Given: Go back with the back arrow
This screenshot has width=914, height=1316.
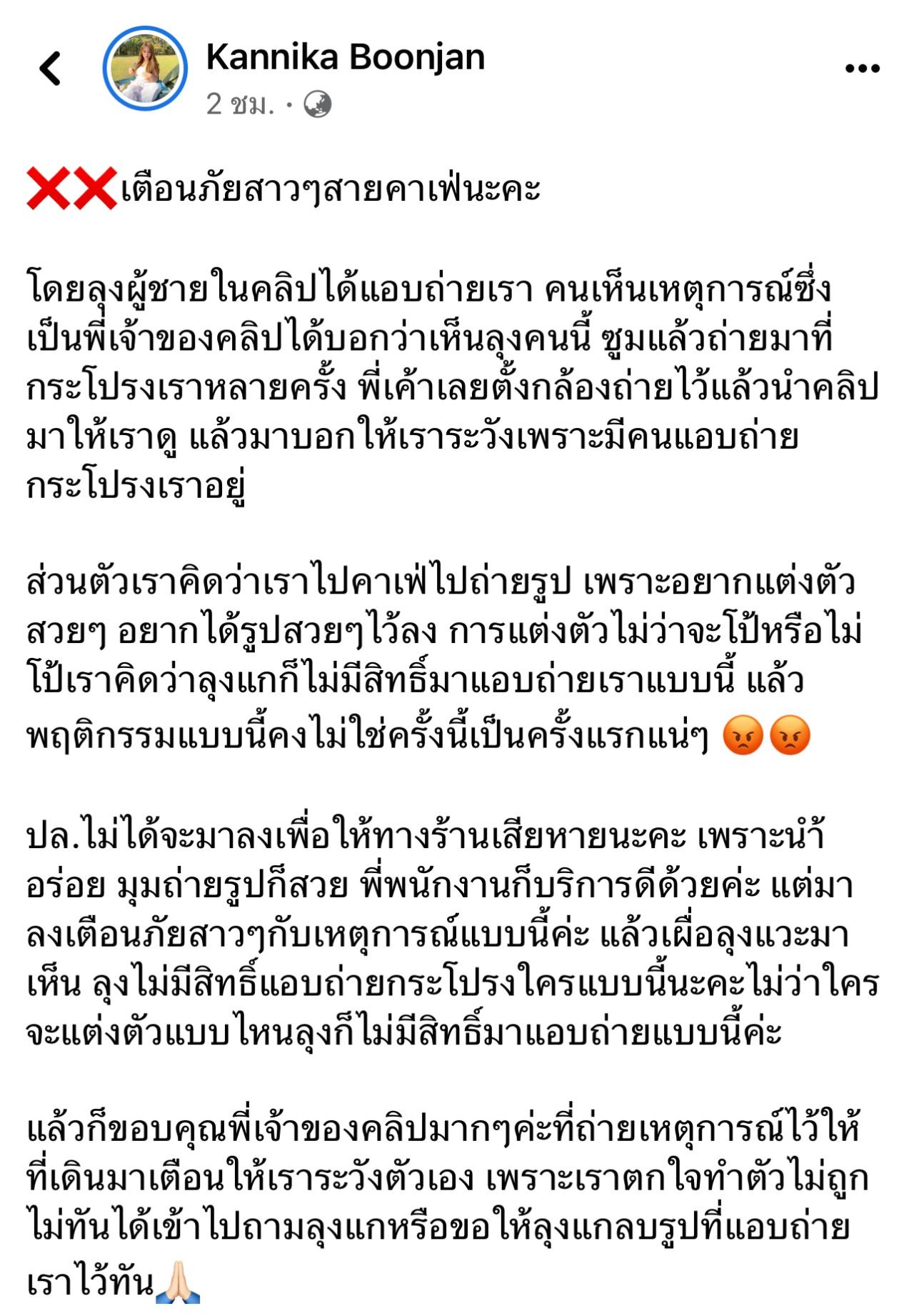Looking at the screenshot, I should click(x=50, y=69).
